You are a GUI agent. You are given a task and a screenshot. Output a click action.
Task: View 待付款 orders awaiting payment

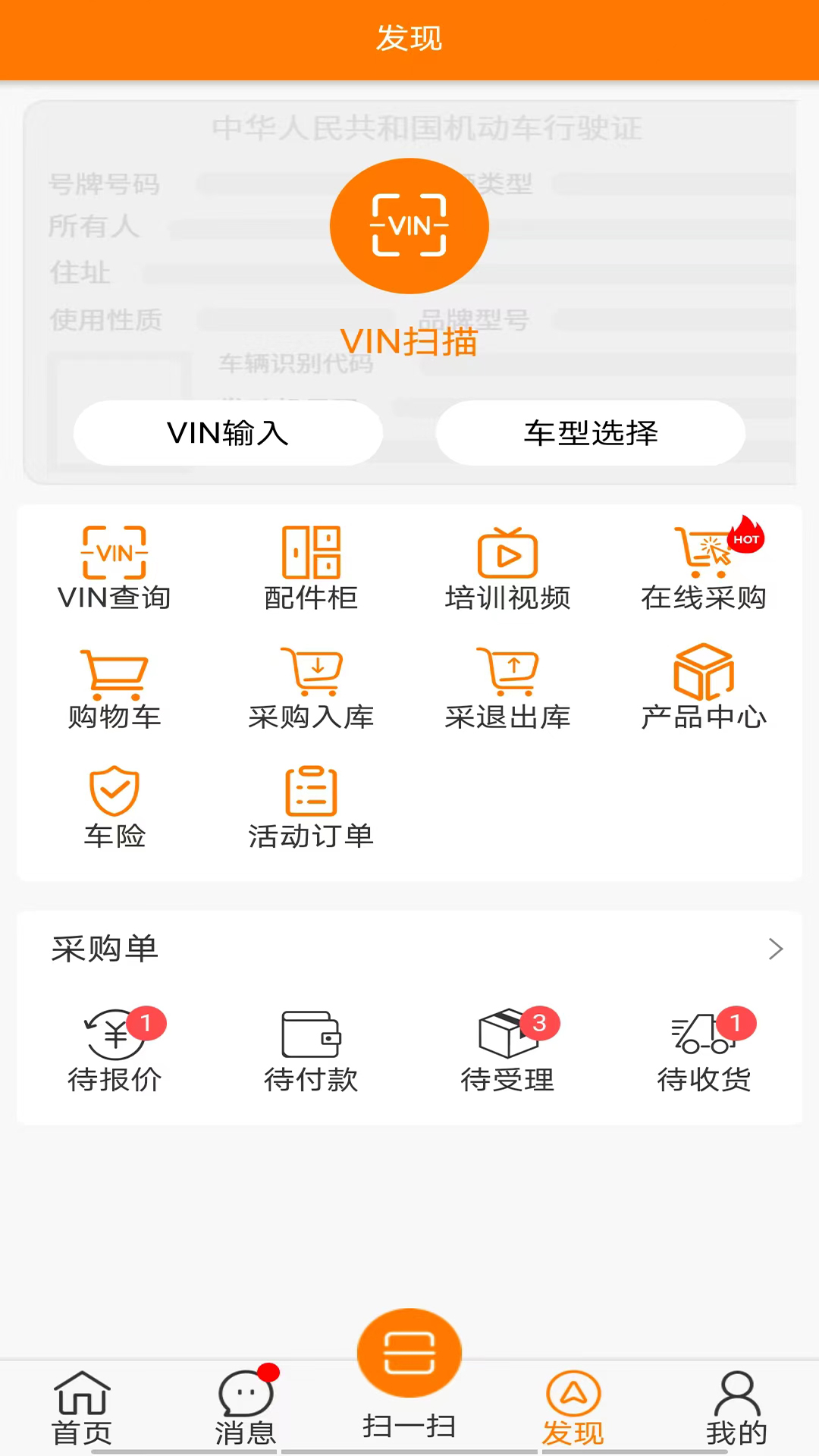coord(311,1050)
